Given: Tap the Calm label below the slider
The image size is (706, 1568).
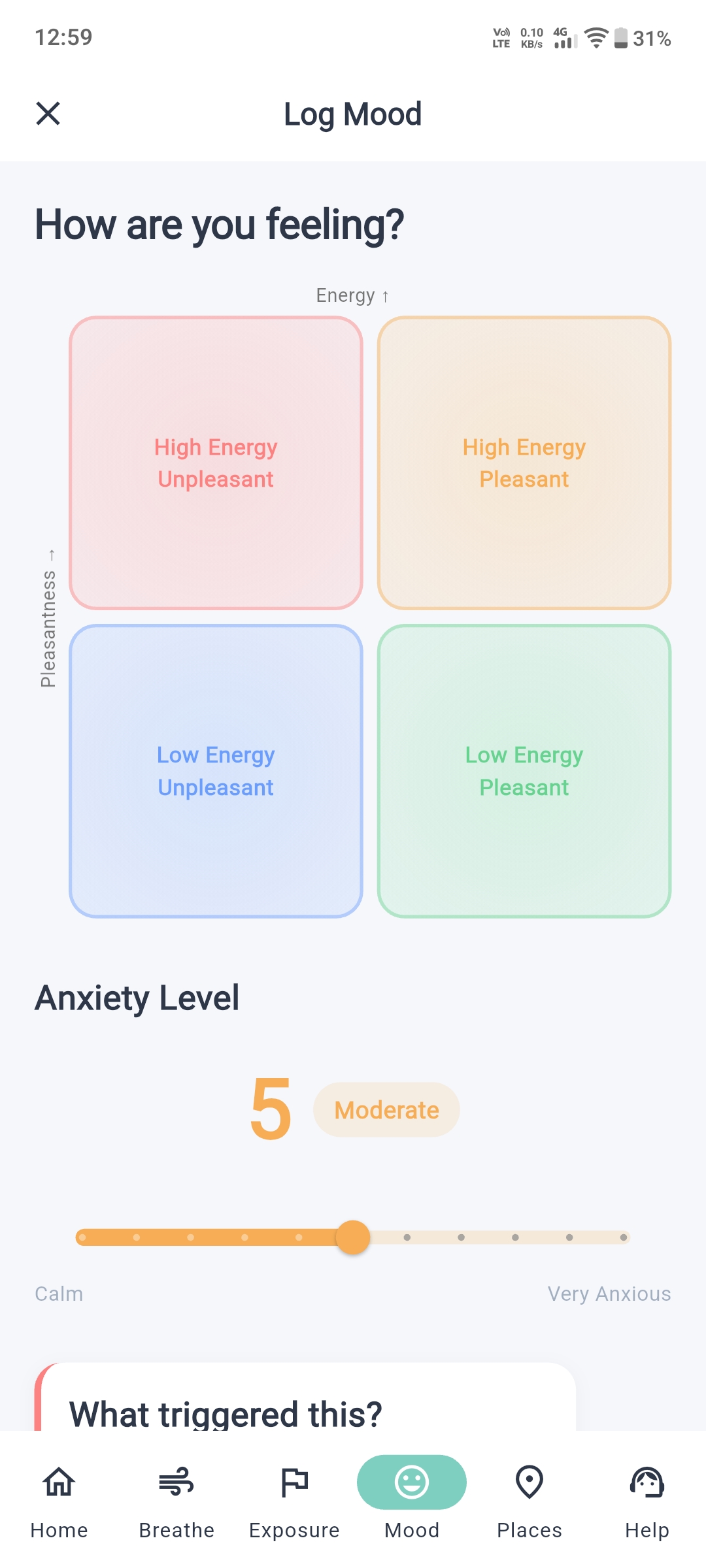Looking at the screenshot, I should click(x=58, y=1293).
